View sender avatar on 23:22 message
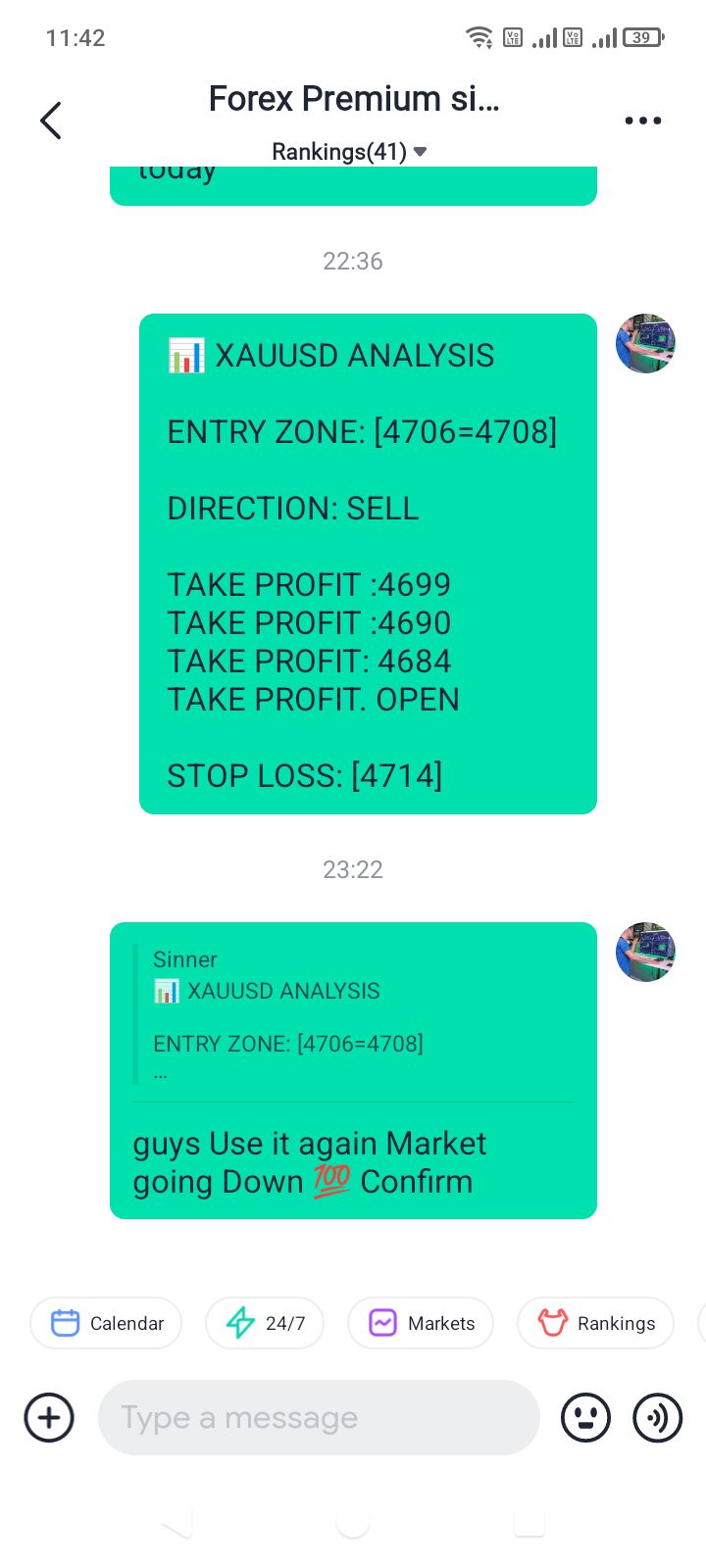This screenshot has width=706, height=1568. tap(645, 952)
